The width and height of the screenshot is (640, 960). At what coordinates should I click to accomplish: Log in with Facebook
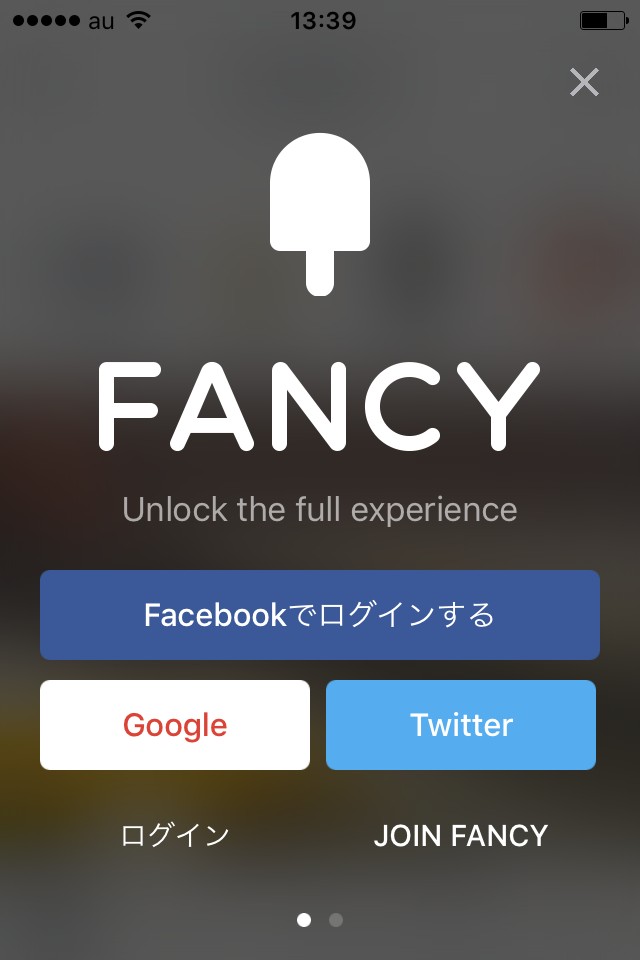click(320, 615)
